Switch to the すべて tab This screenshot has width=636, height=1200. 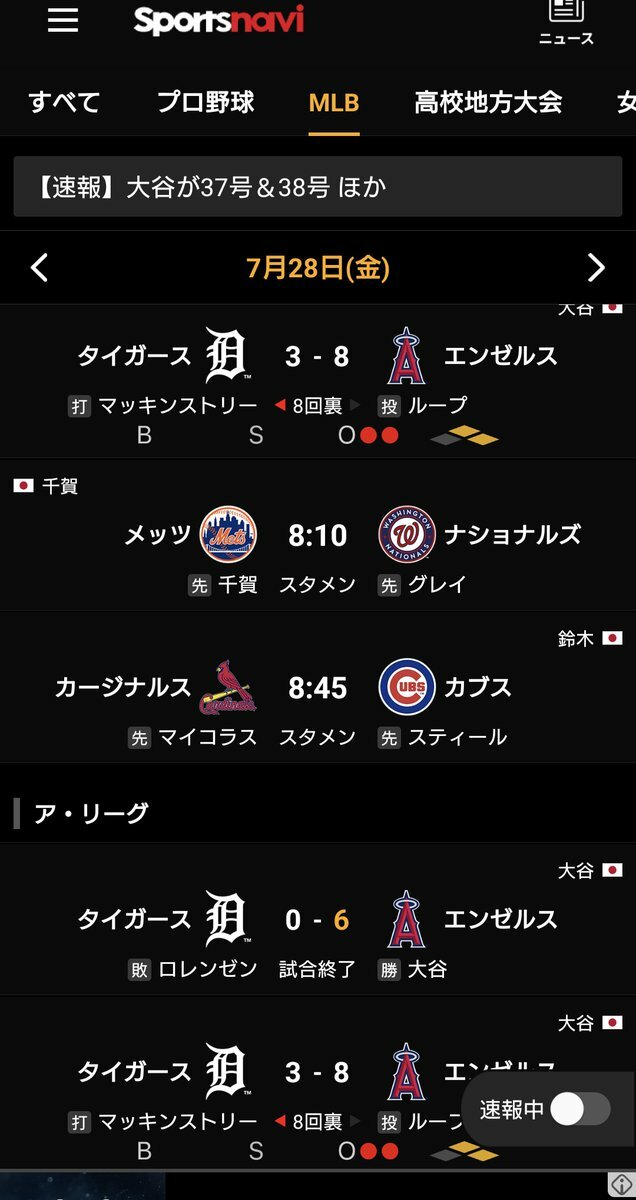[64, 102]
